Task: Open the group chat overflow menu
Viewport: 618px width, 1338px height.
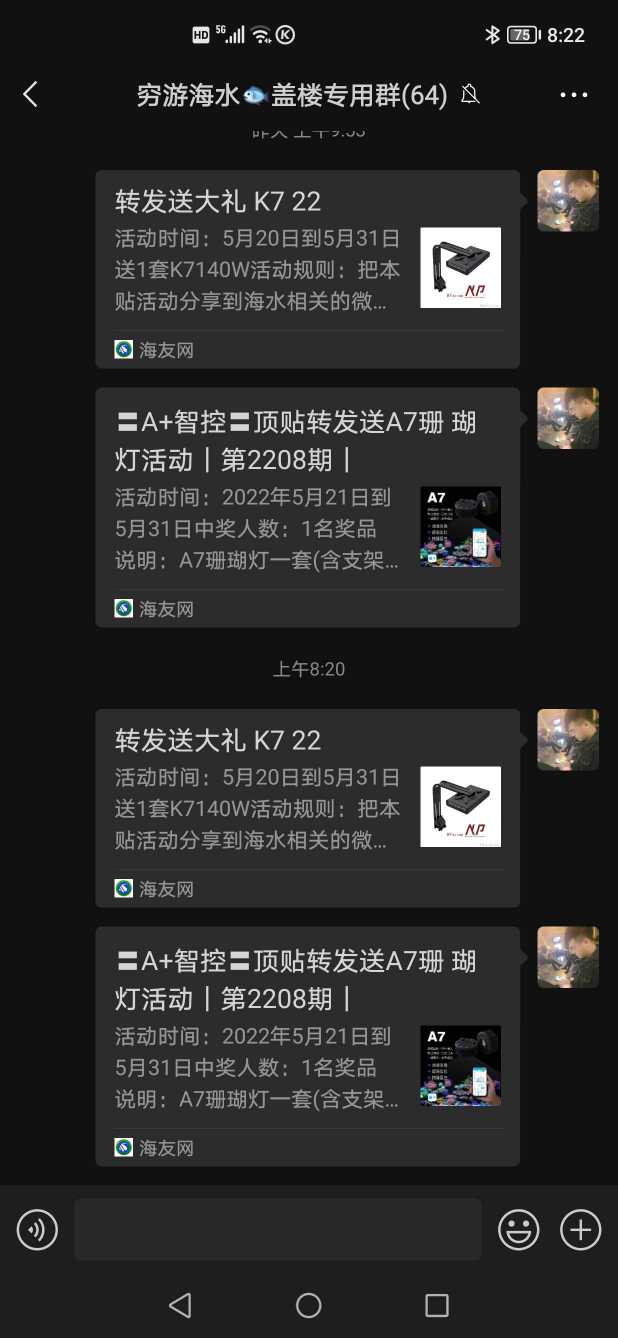Action: tap(574, 95)
